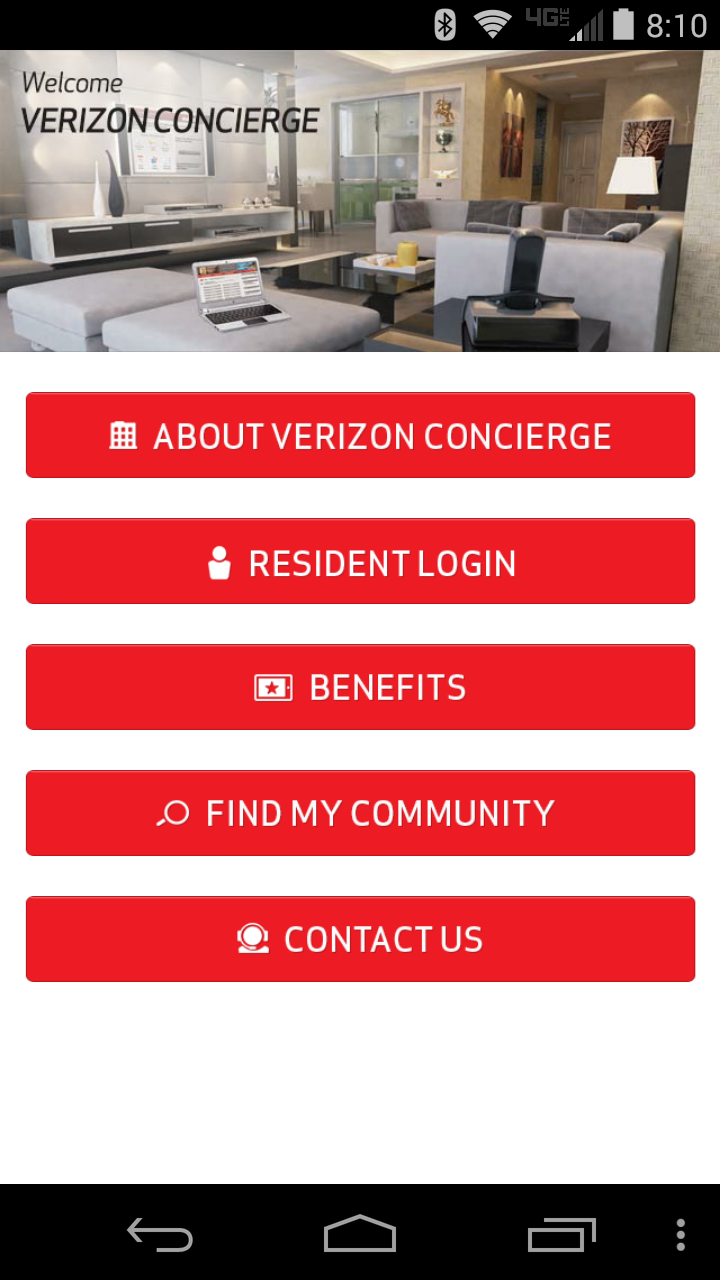Tap the system back button

[160, 1234]
